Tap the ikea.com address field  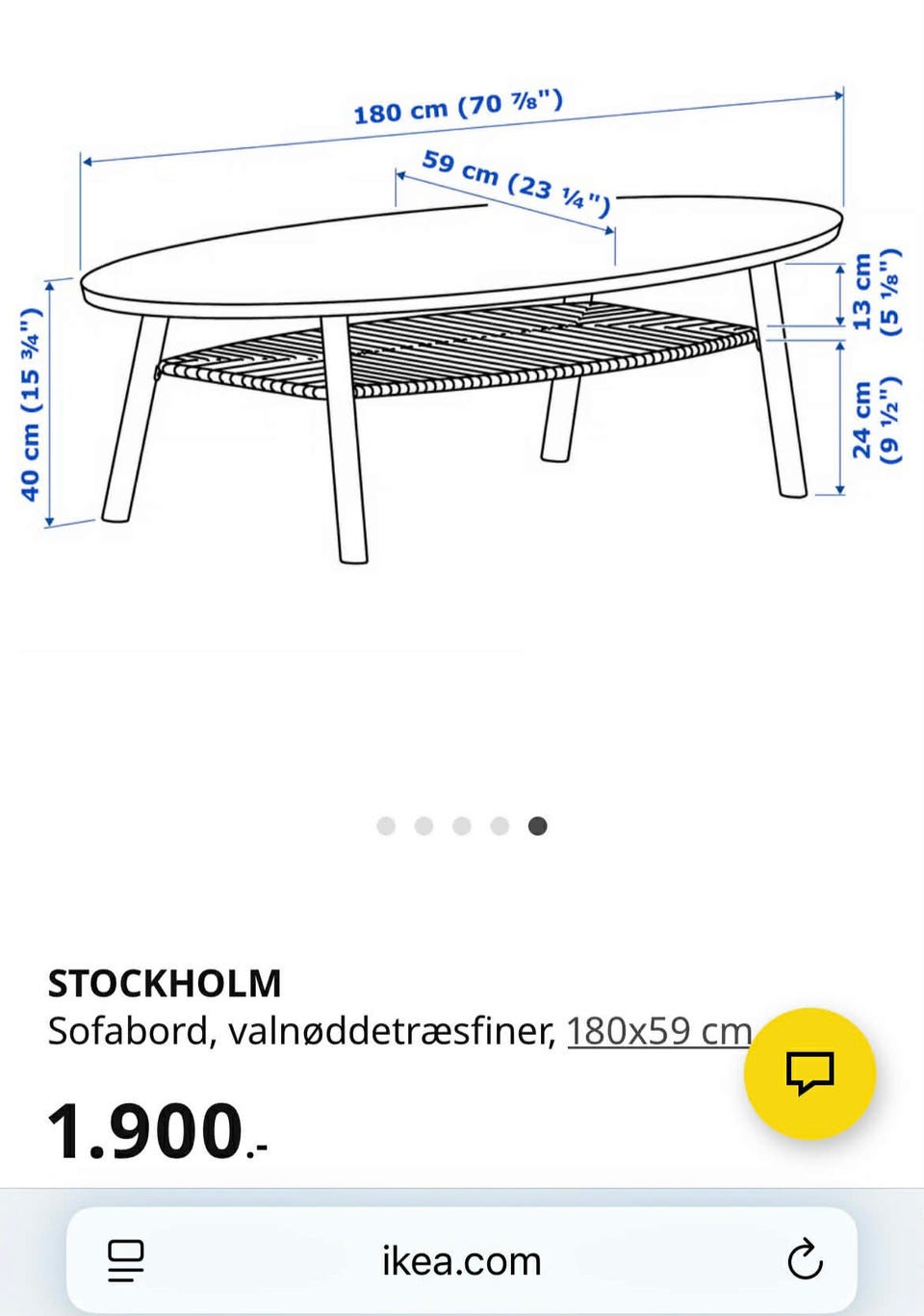[462, 1259]
